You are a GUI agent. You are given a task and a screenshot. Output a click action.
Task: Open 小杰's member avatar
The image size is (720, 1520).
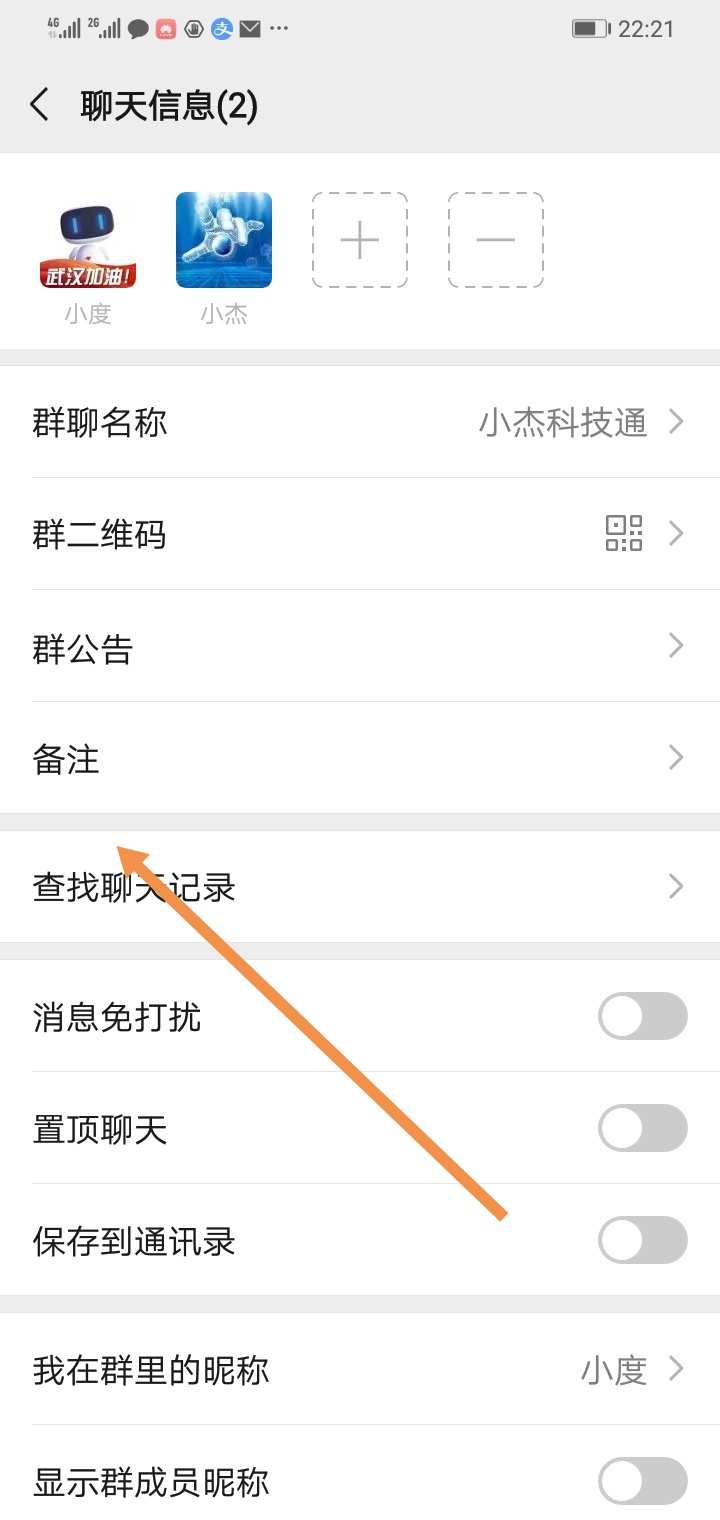[x=224, y=240]
